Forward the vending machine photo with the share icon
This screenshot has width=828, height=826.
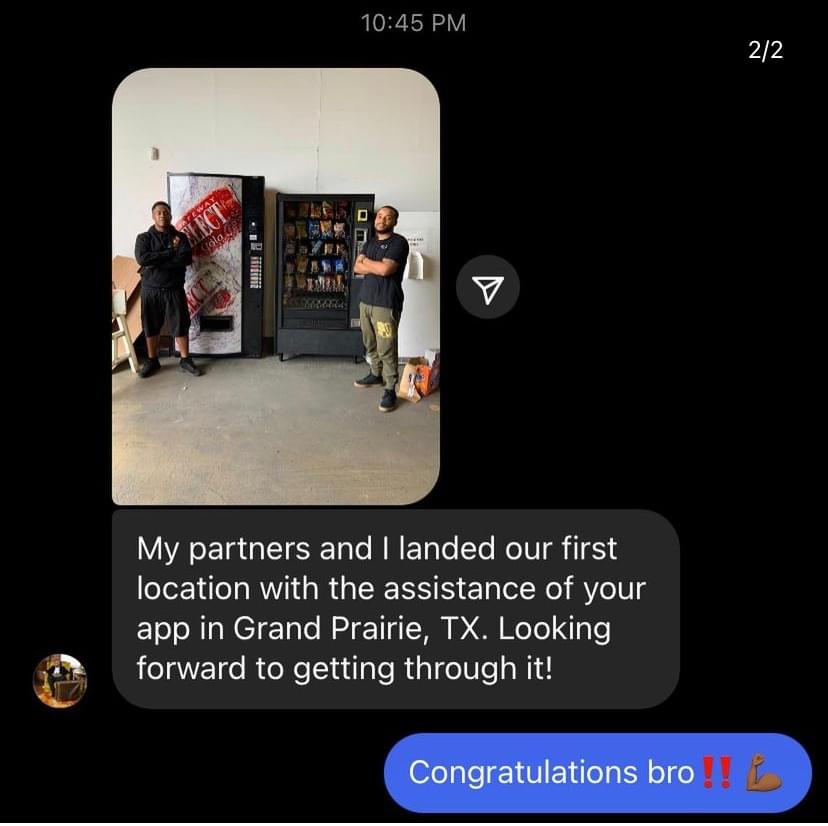pos(487,288)
